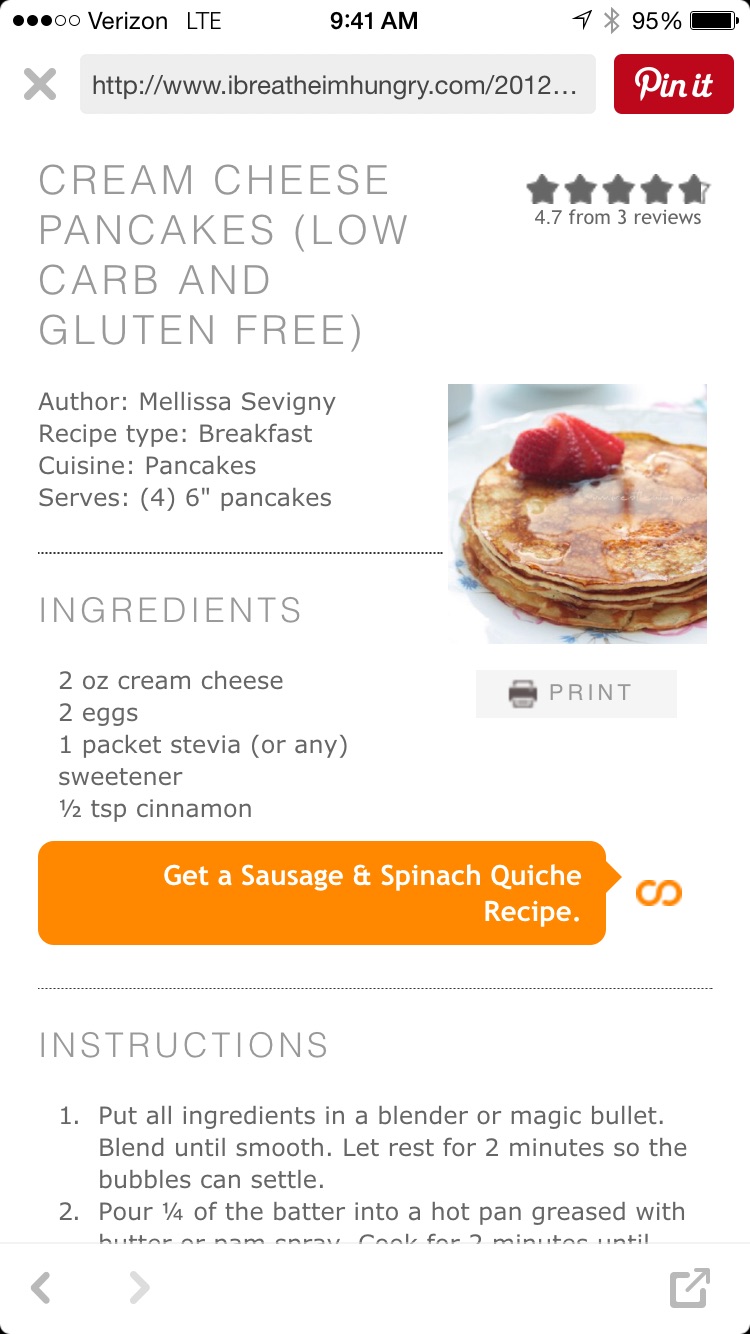Close the in-app browser
Image resolution: width=750 pixels, height=1334 pixels.
coord(40,84)
